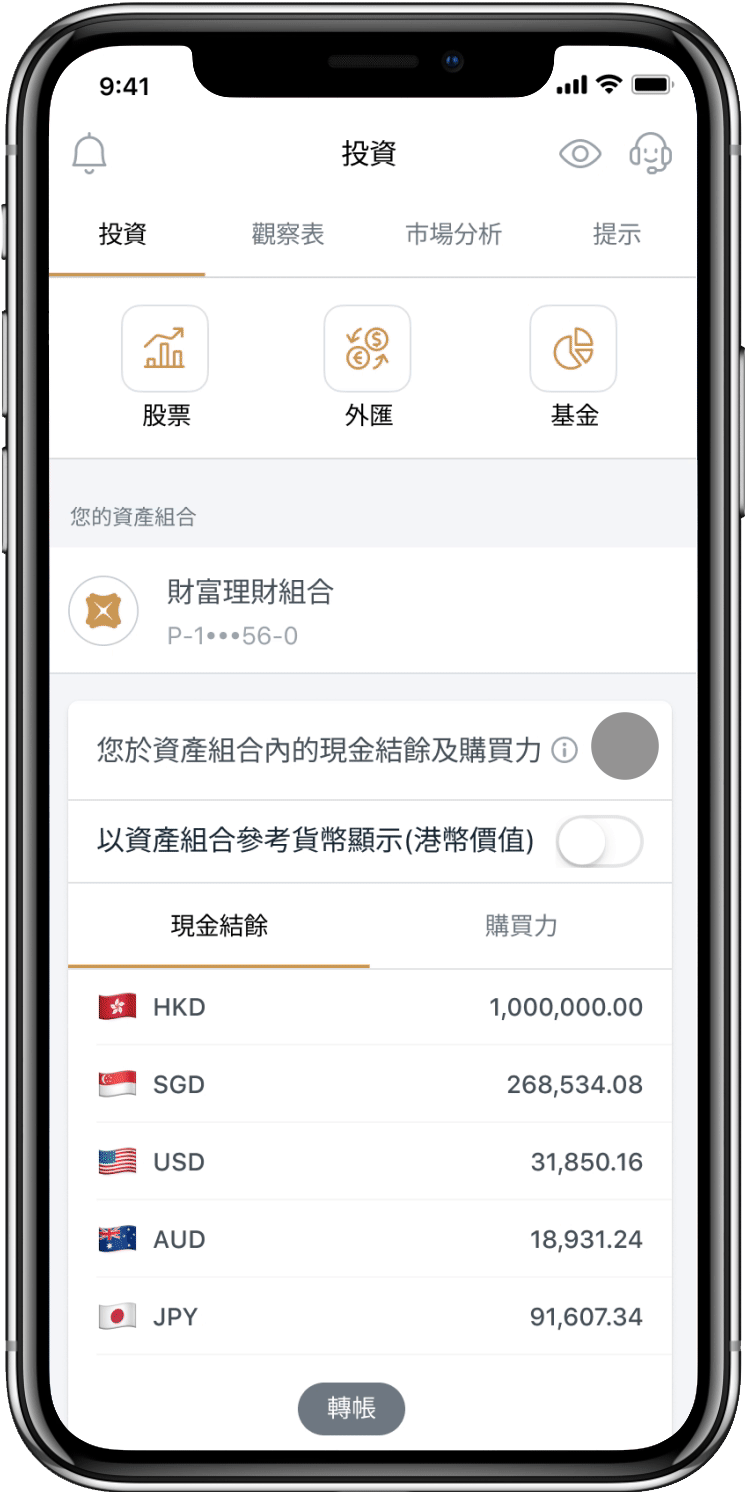Viewport: 746px width, 1492px height.
Task: Tap the info icon beside 現金結餘及購買力
Action: click(564, 750)
